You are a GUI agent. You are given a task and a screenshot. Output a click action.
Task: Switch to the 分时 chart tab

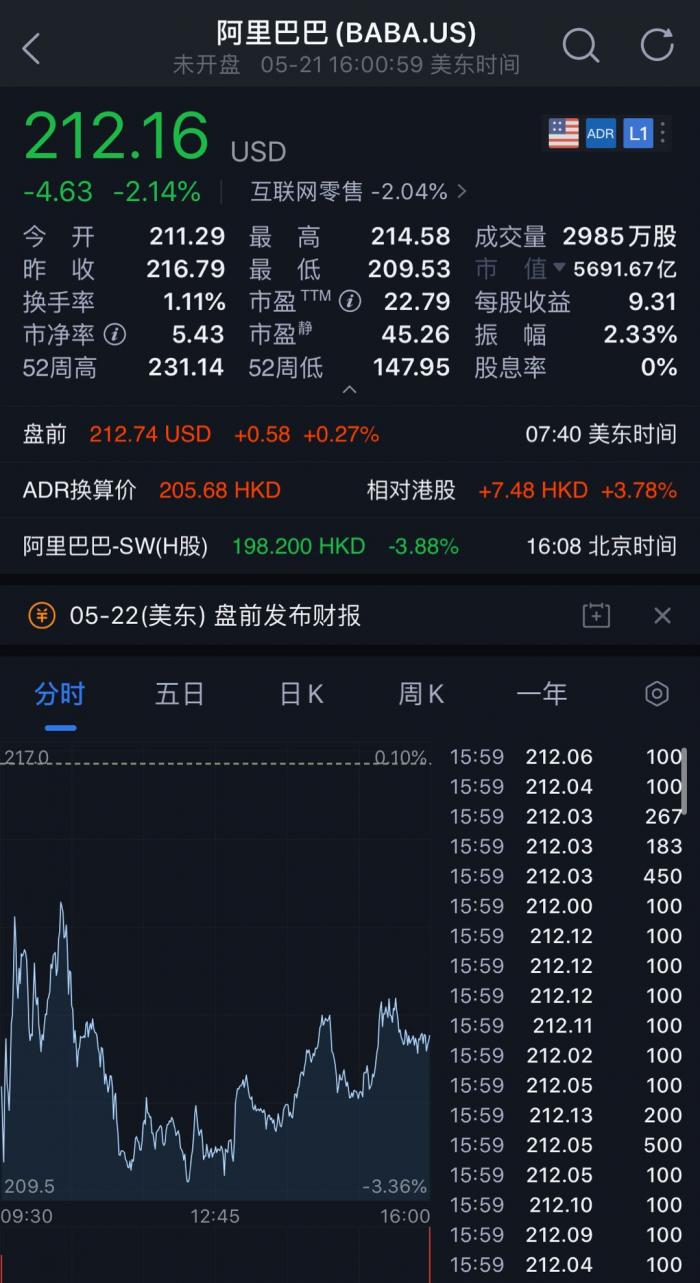pyautogui.click(x=60, y=694)
